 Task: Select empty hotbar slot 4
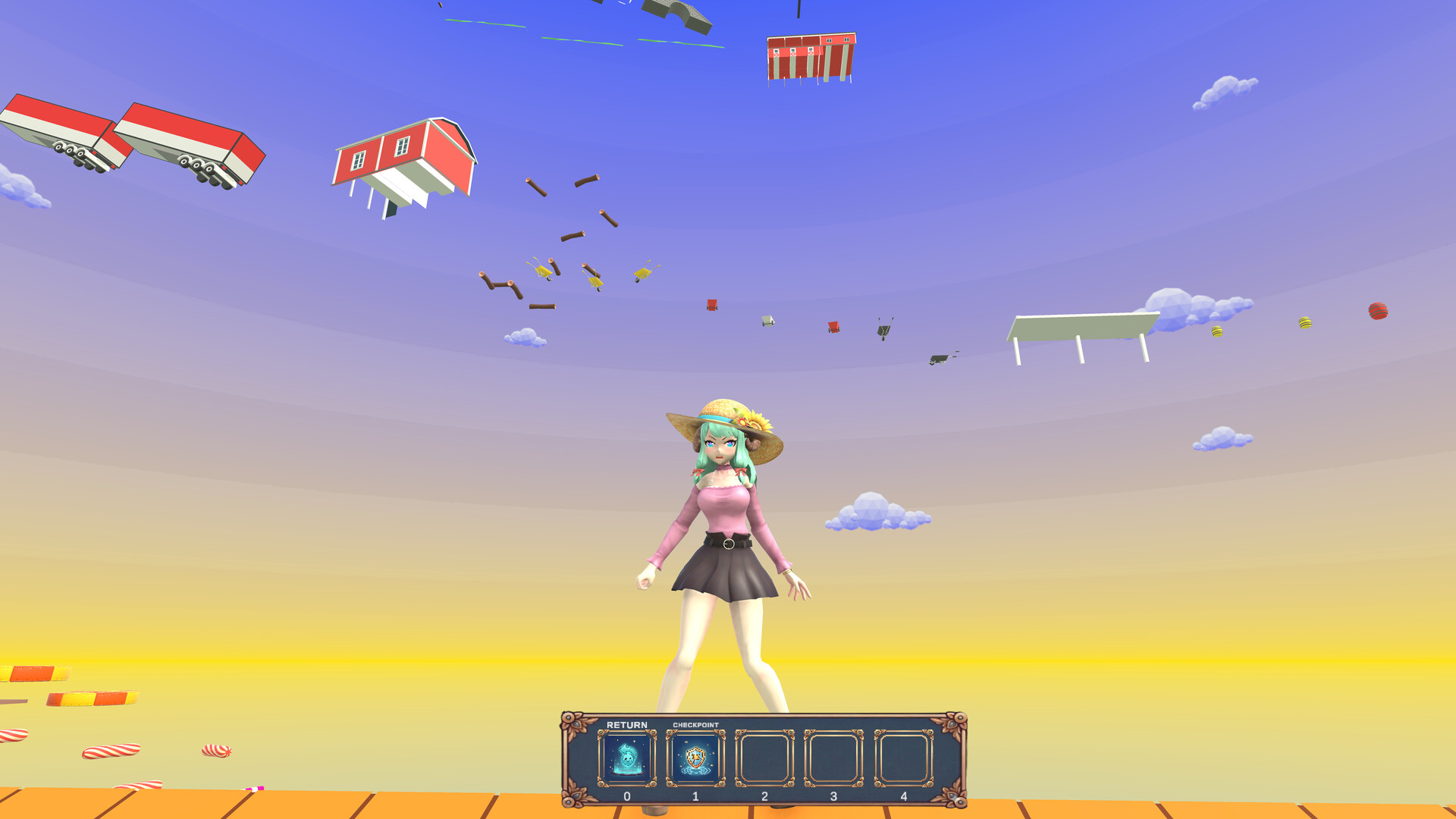coord(903,758)
